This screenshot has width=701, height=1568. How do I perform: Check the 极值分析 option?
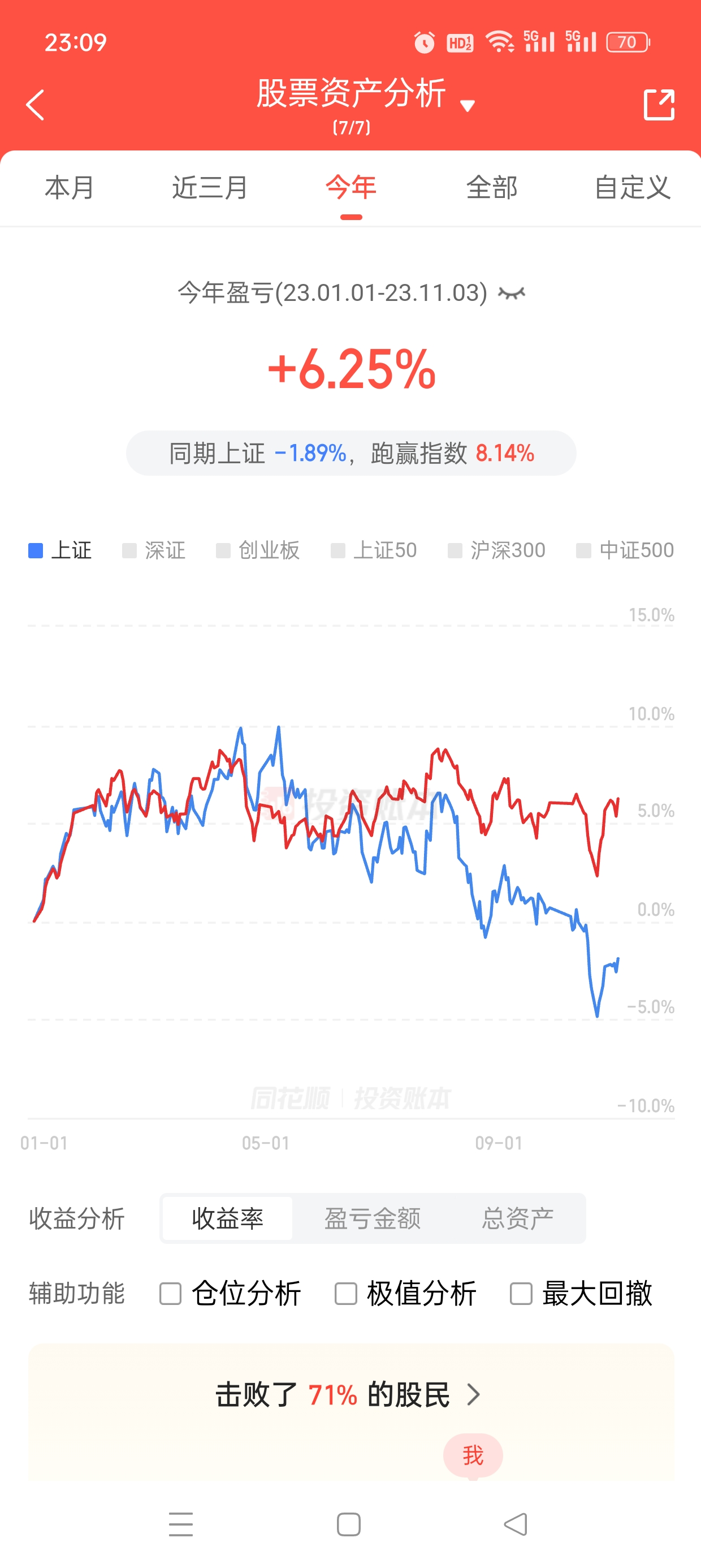pos(345,1294)
